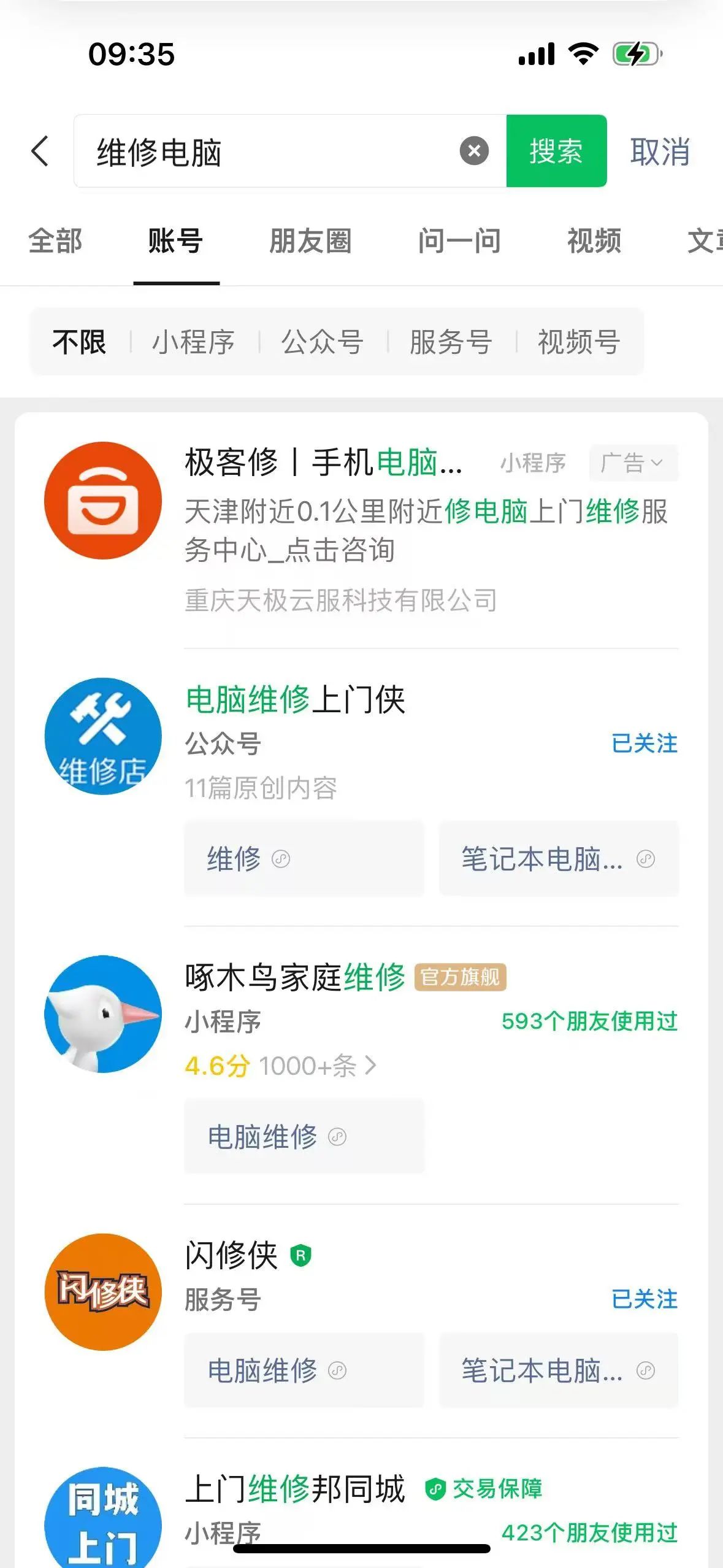Switch to the 全部 tab
Viewport: 723px width, 1568px height.
(x=55, y=240)
